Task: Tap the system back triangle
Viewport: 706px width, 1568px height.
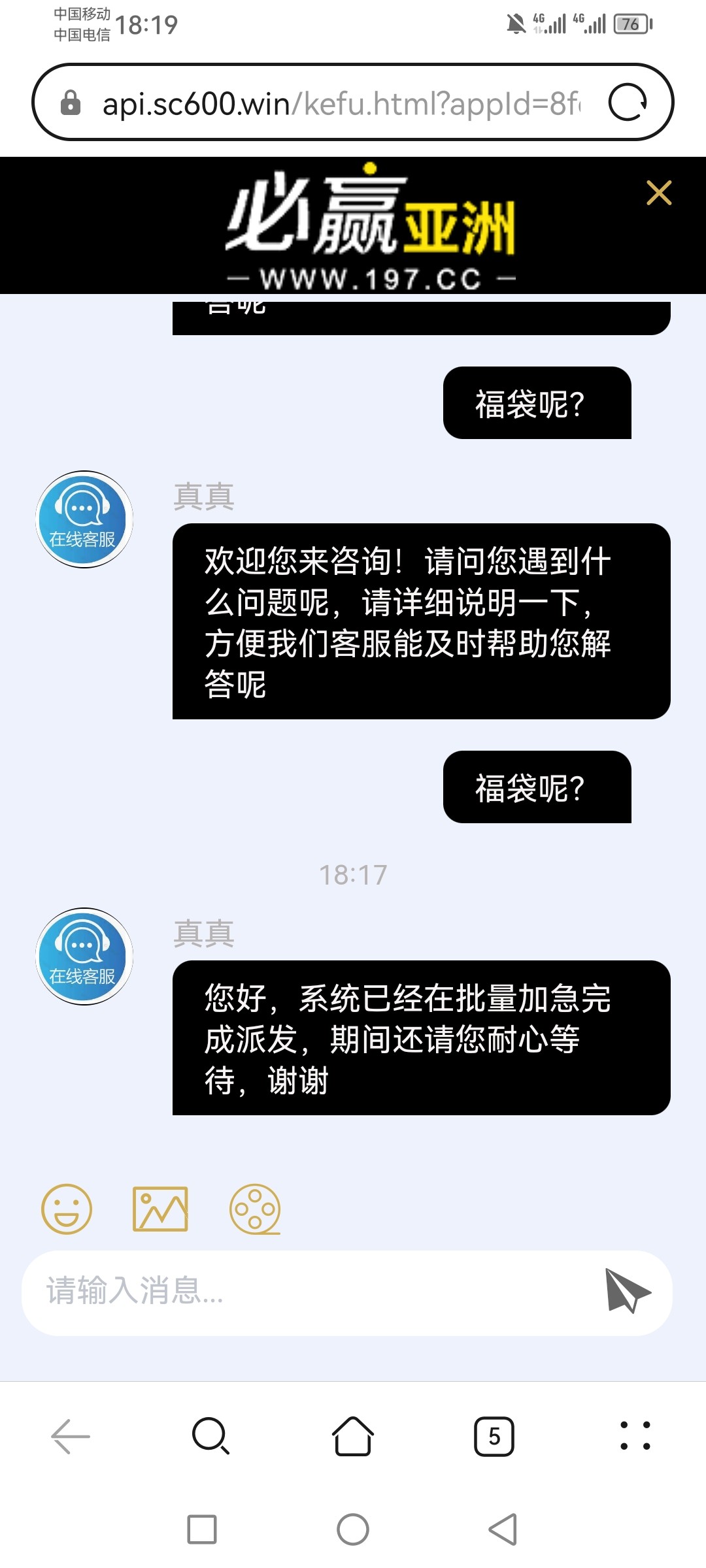Action: coord(503,1529)
